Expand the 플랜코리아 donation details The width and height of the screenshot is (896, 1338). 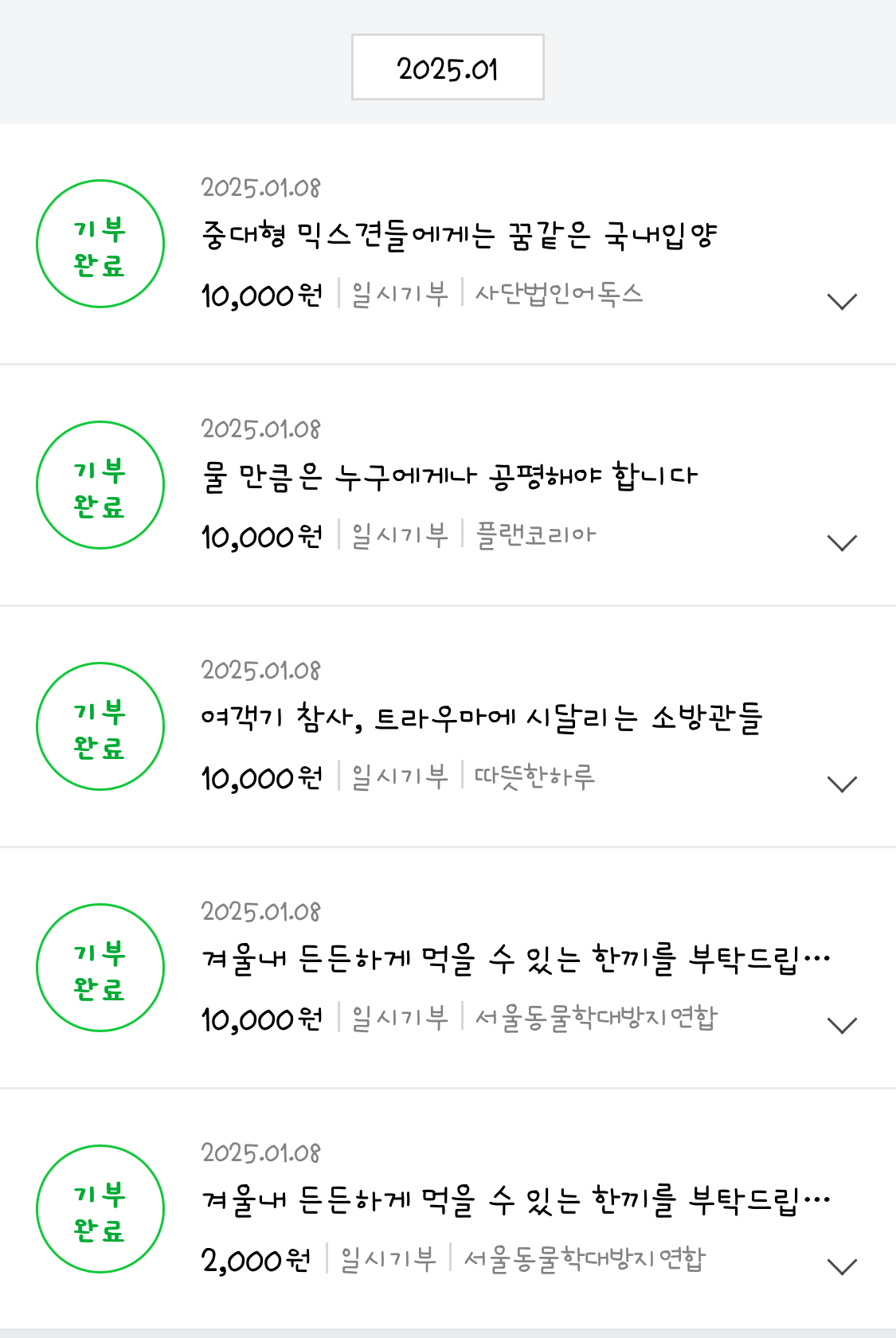[x=842, y=543]
